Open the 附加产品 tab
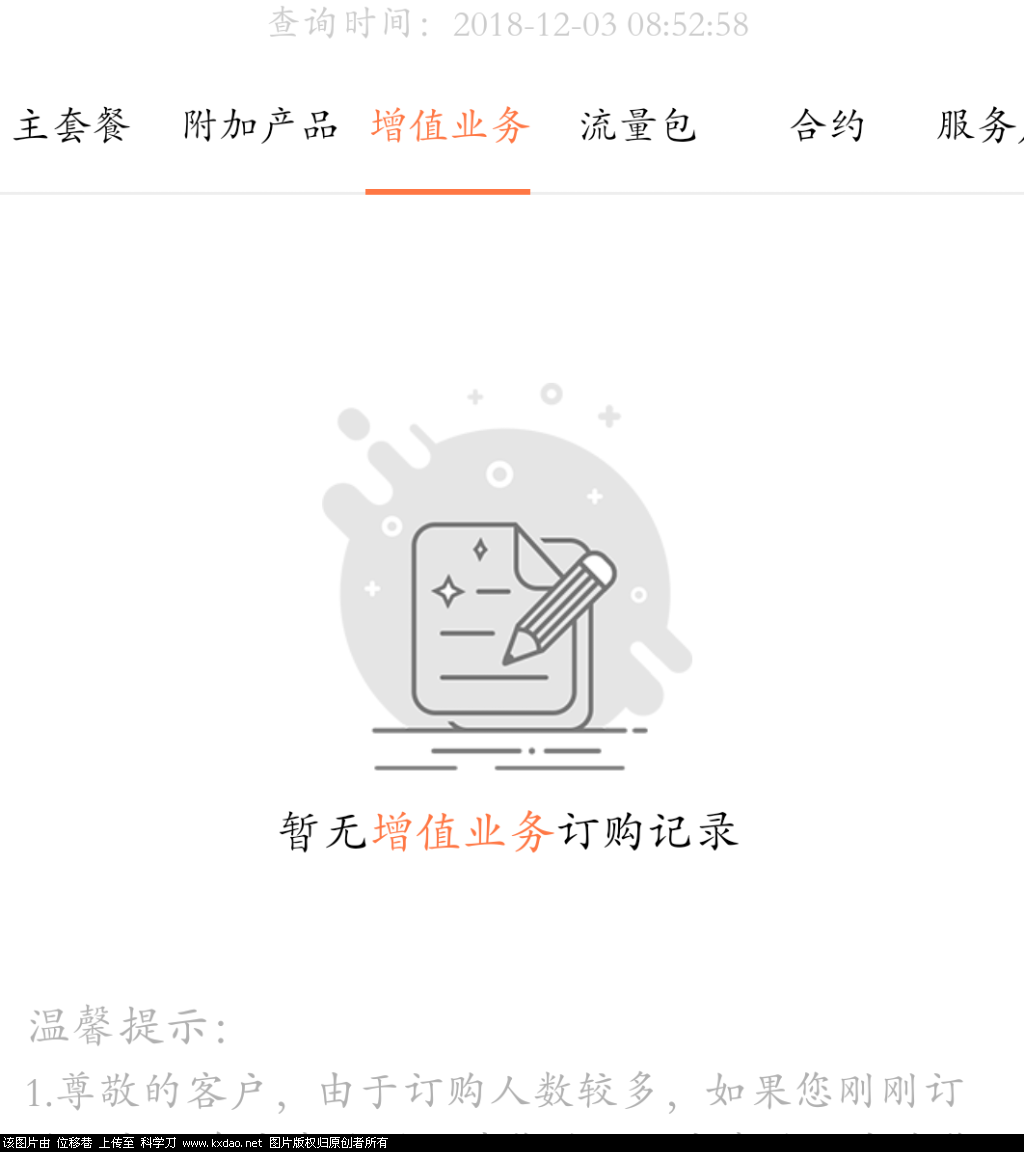1024x1152 pixels. 260,127
